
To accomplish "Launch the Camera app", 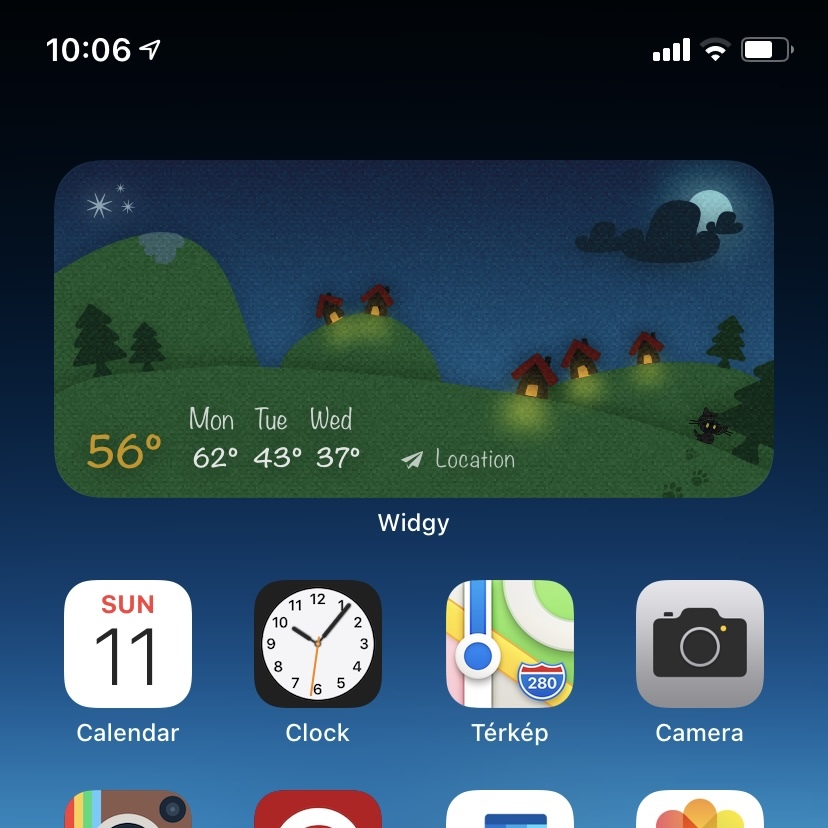I will pyautogui.click(x=699, y=644).
